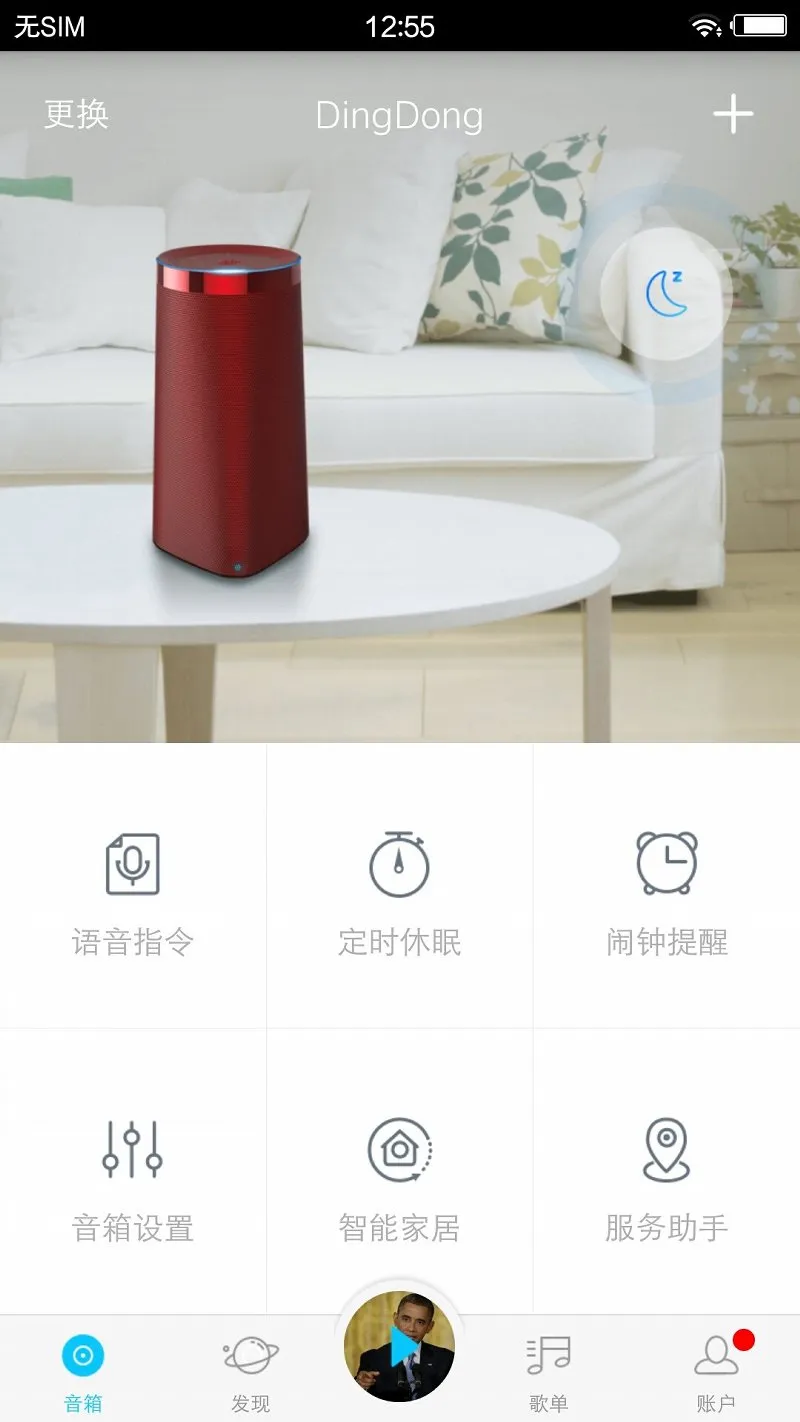Screen dimensions: 800x1422
Task: Select the 音箱 tab
Action: pos(83,1372)
